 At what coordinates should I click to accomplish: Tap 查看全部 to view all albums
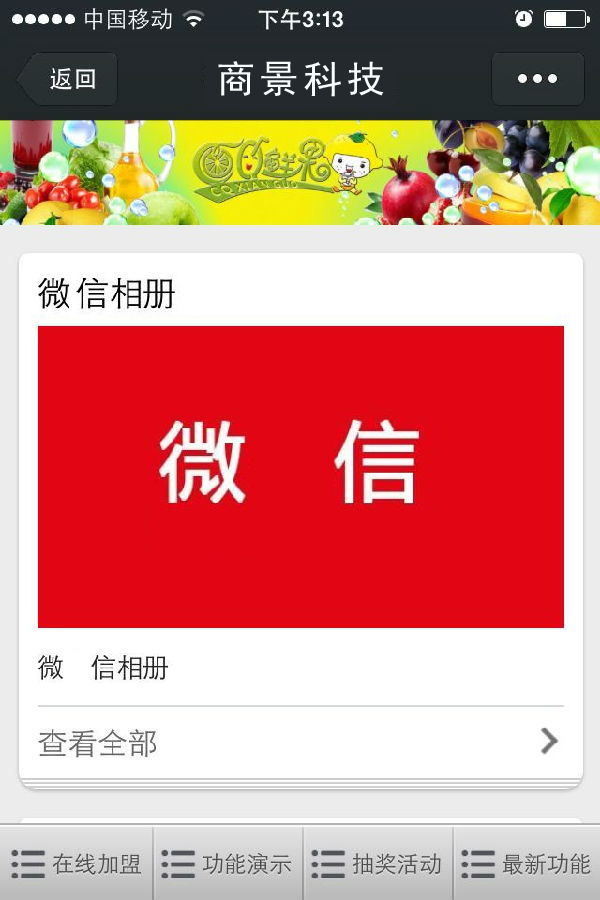pos(300,742)
